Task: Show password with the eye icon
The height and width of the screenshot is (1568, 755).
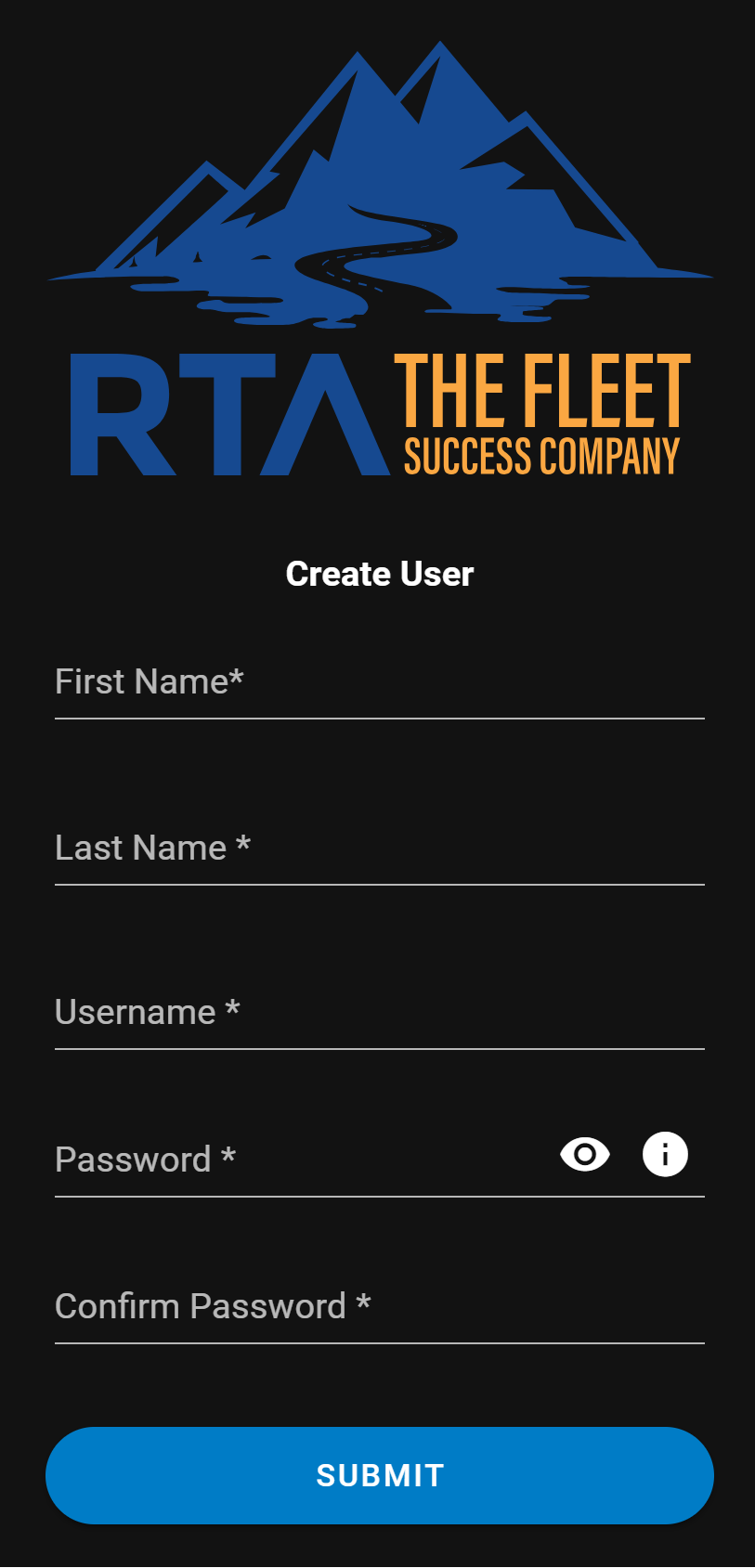Action: coord(585,1155)
